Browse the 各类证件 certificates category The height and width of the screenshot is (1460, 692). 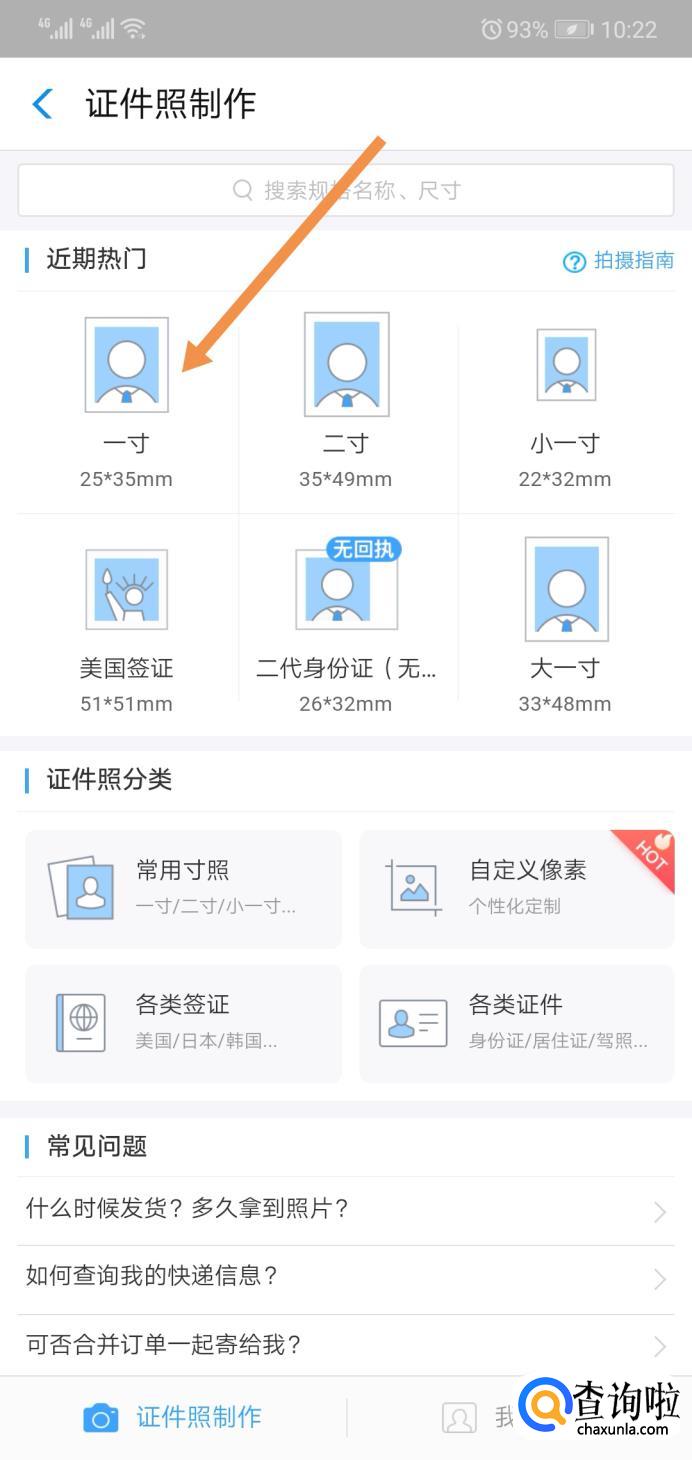[x=516, y=1023]
